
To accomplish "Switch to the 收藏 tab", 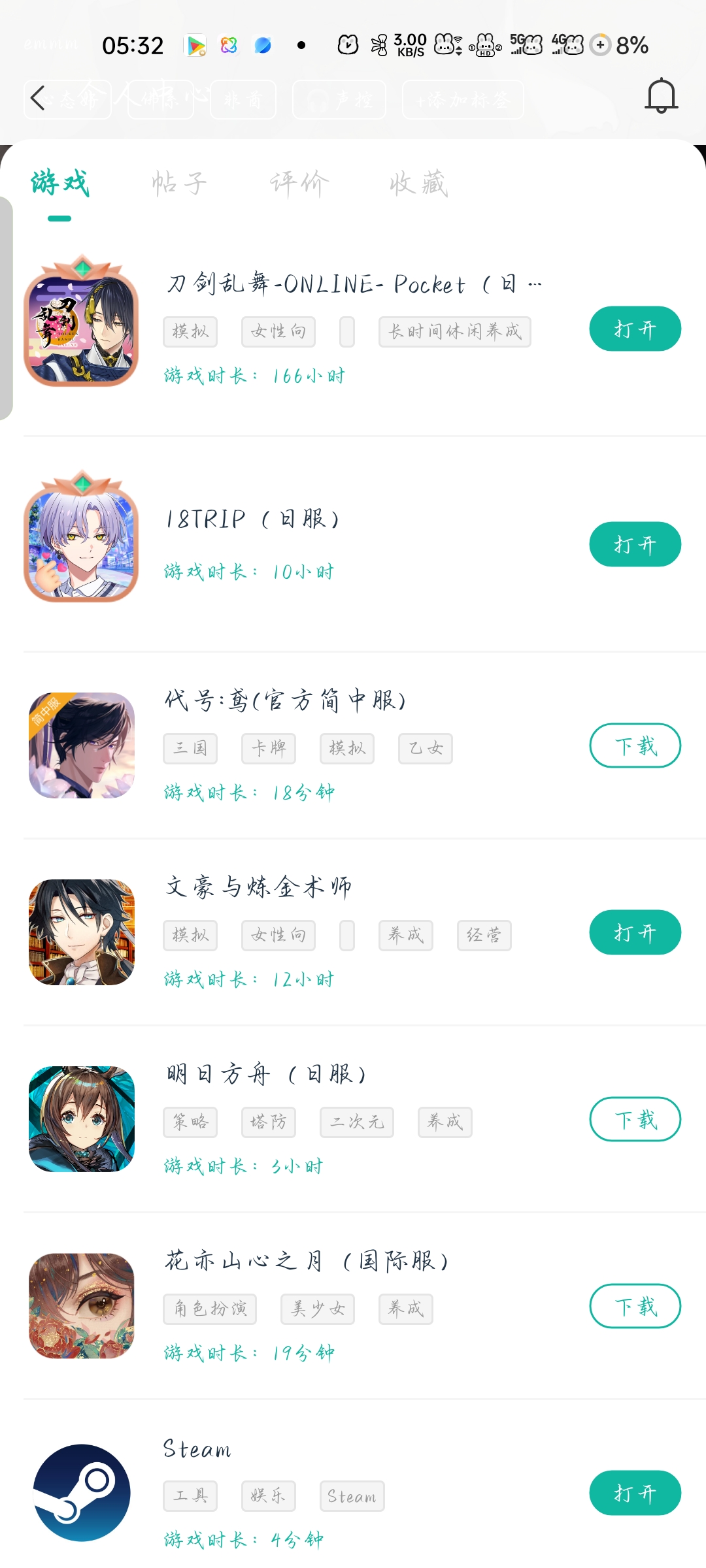I will click(x=418, y=184).
